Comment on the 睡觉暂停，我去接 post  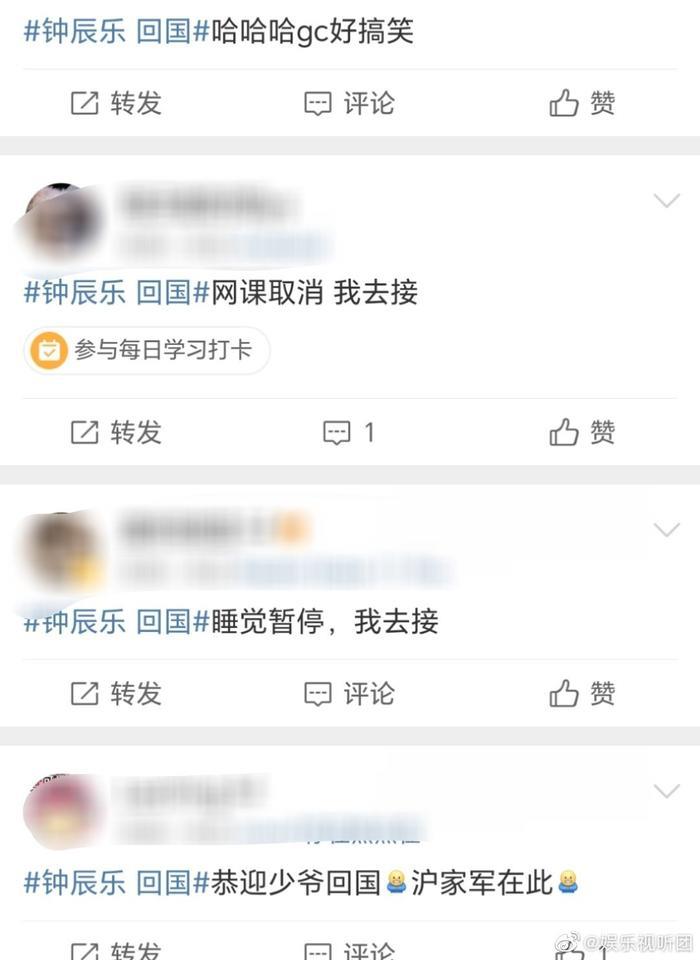349,693
